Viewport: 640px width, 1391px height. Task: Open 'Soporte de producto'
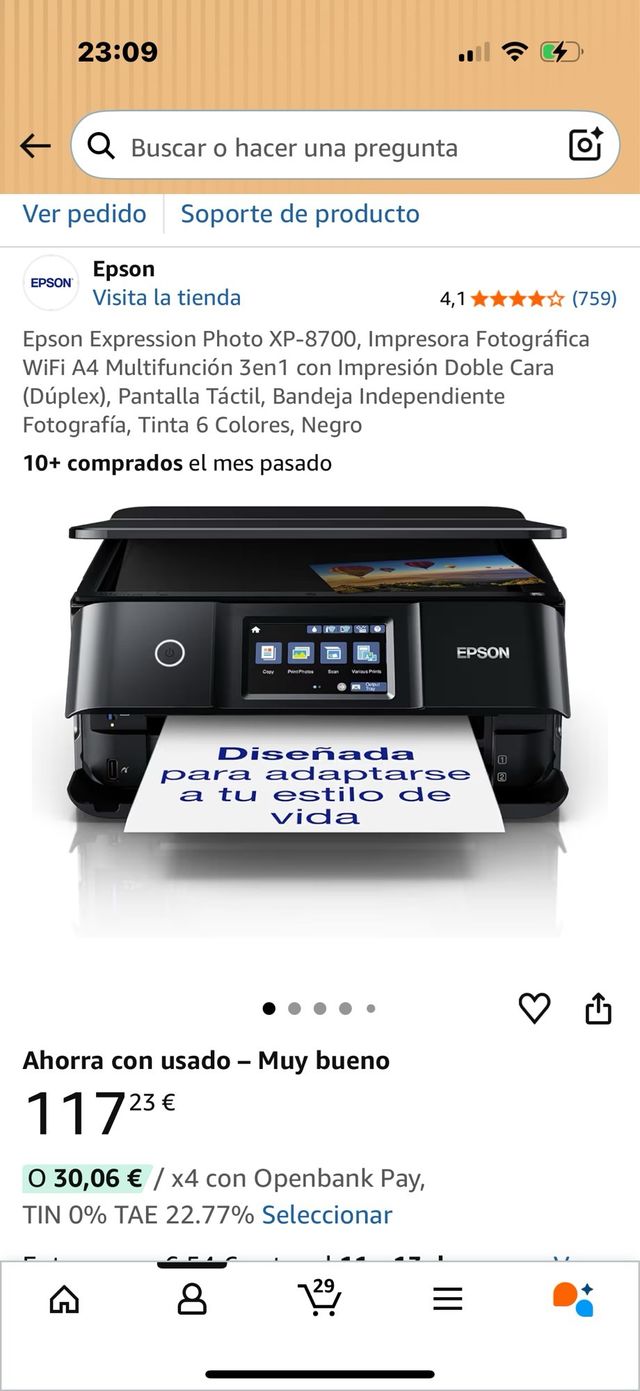click(300, 214)
